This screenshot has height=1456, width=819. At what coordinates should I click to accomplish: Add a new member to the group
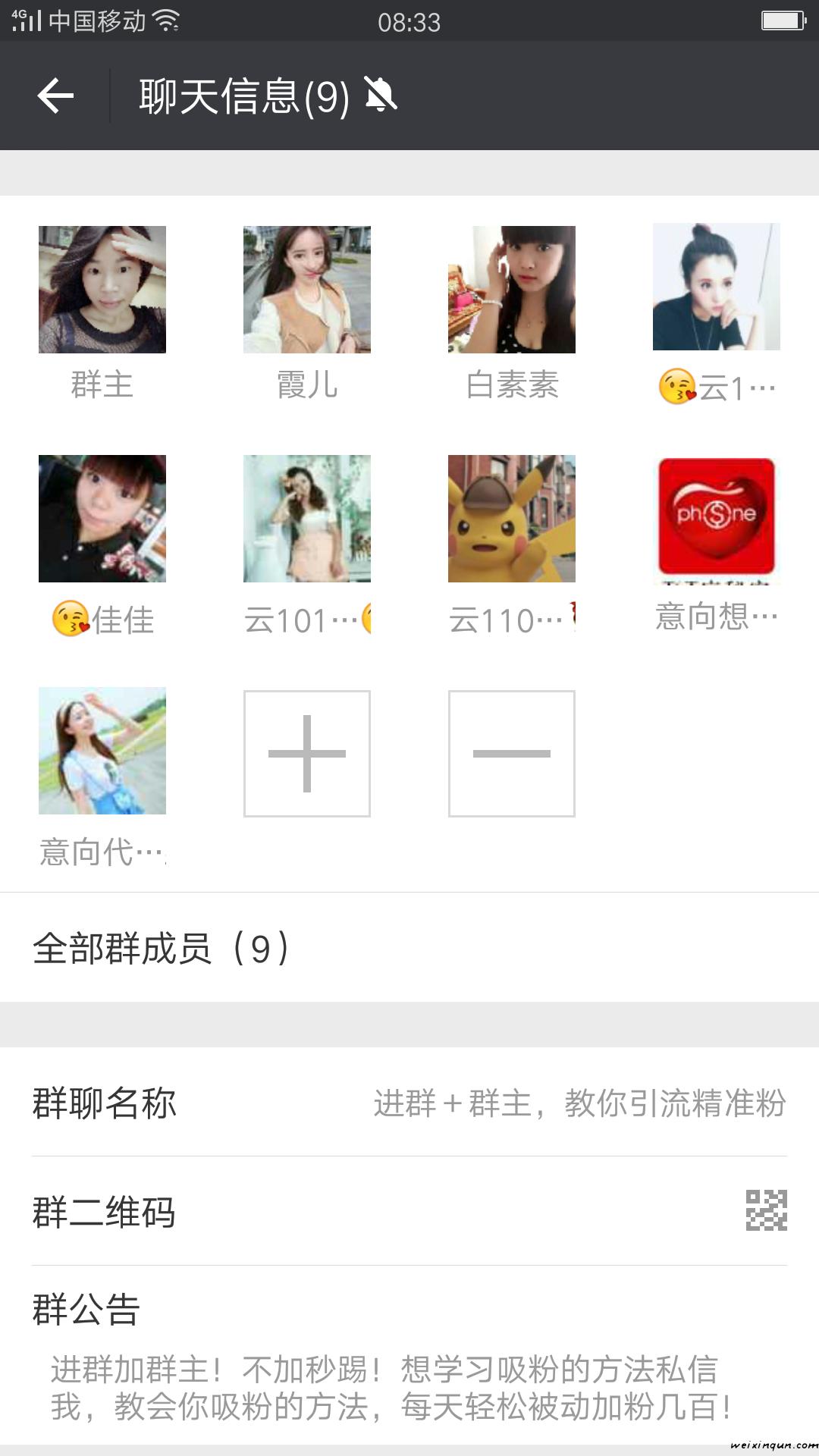(307, 754)
